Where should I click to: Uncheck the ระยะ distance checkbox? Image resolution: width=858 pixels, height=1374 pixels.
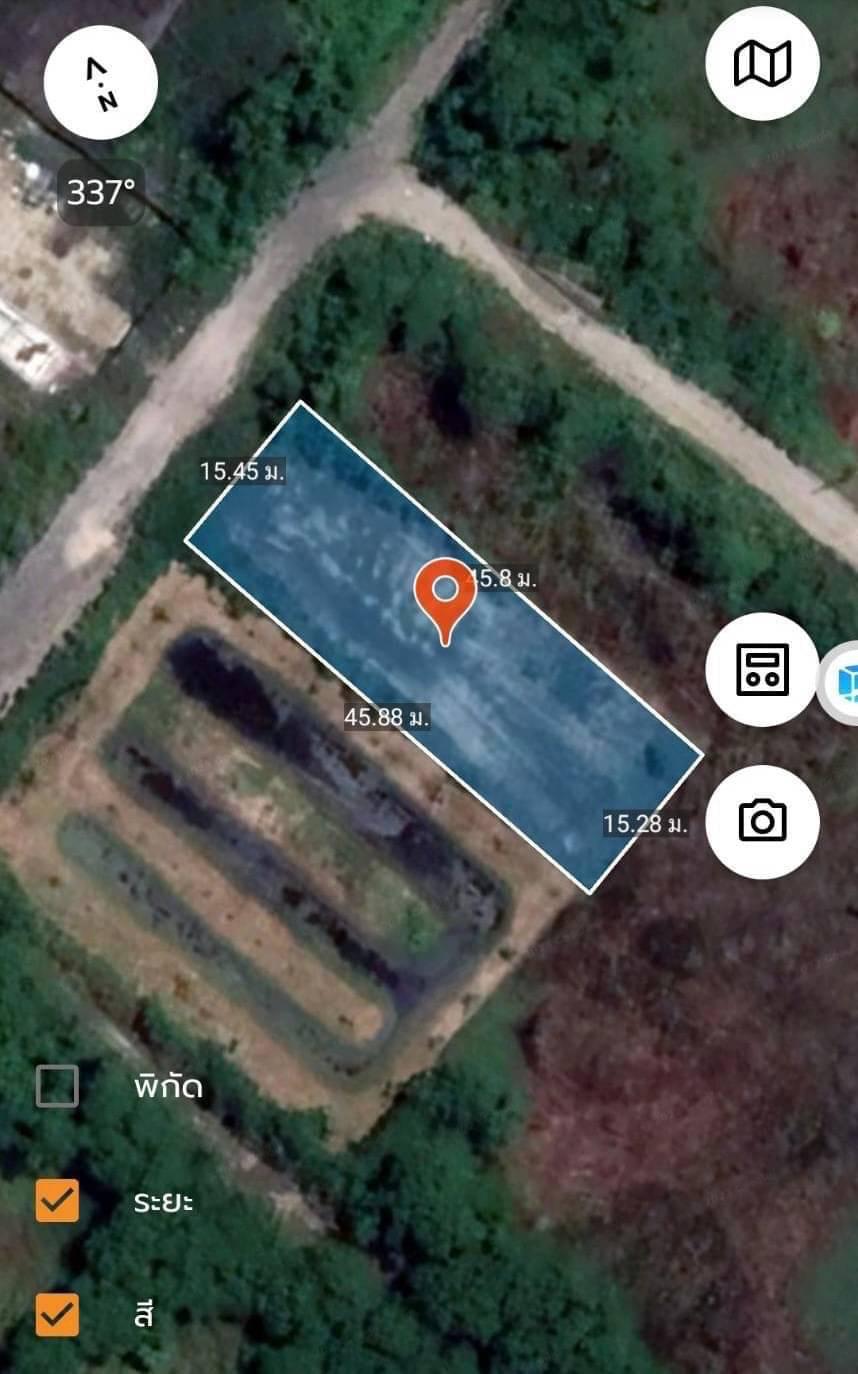57,1200
